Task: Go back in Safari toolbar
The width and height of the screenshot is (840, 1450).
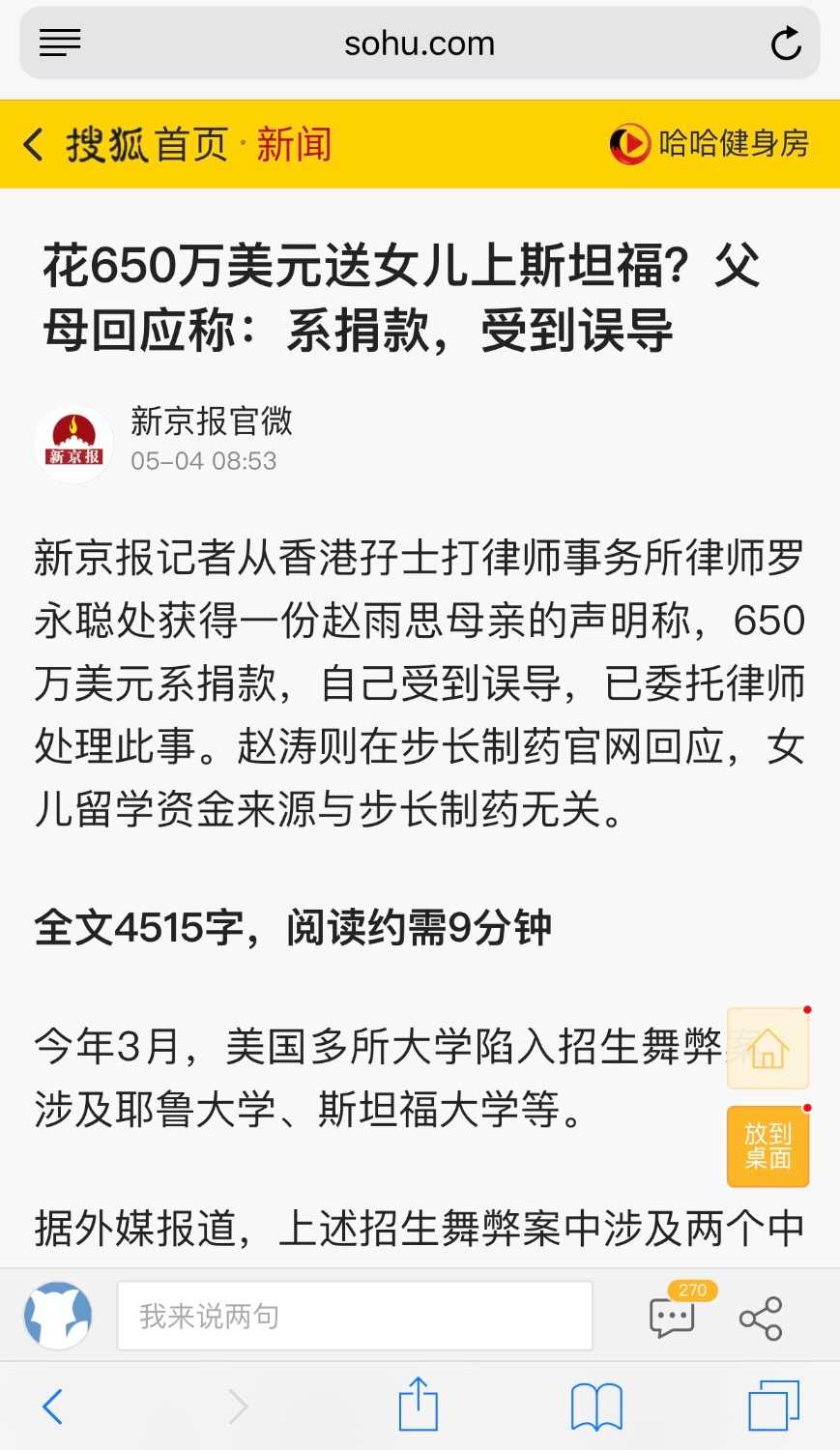Action: (53, 1406)
